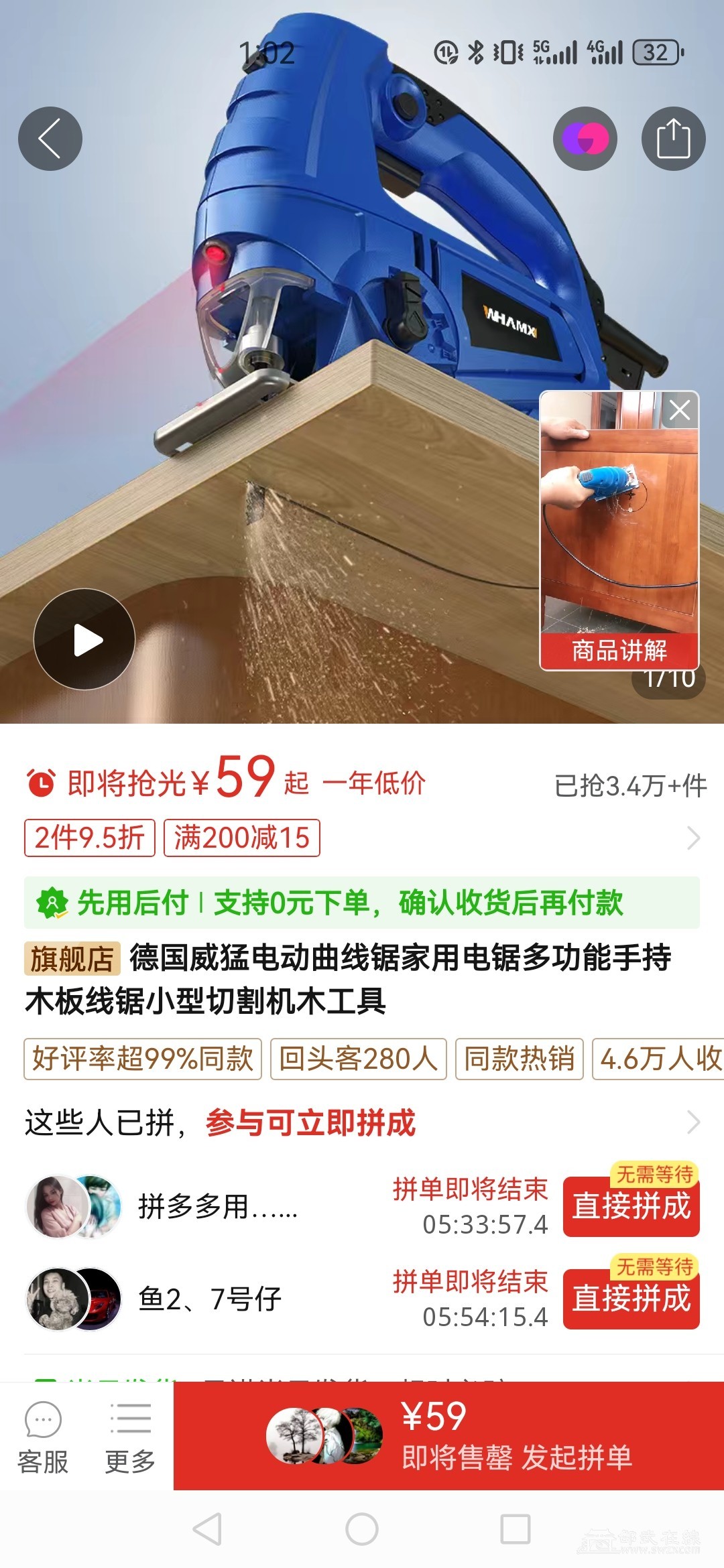Close the 商品讲解 floating video
The image size is (724, 1568).
point(680,410)
